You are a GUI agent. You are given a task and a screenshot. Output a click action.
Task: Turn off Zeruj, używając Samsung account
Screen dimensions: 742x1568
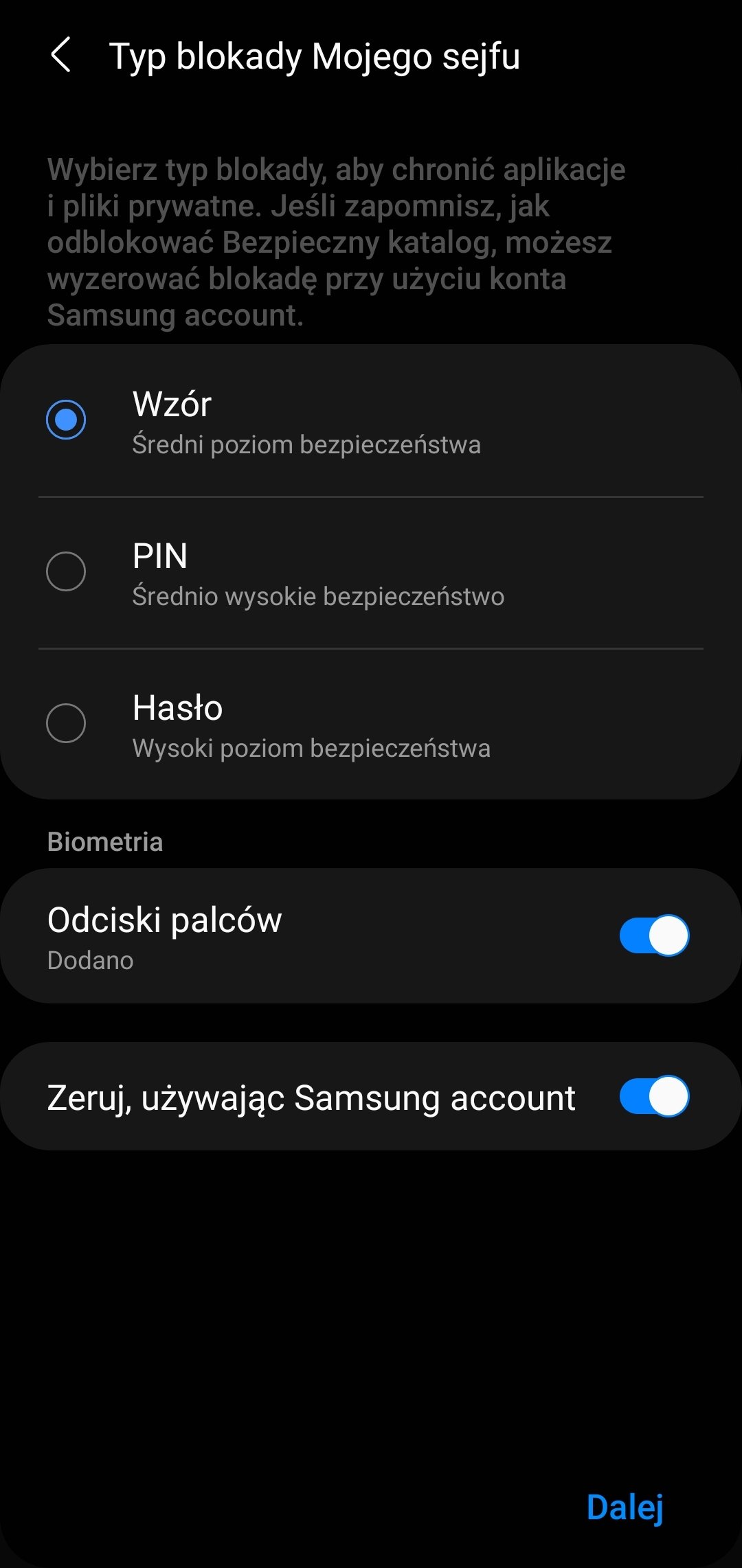pyautogui.click(x=653, y=1097)
